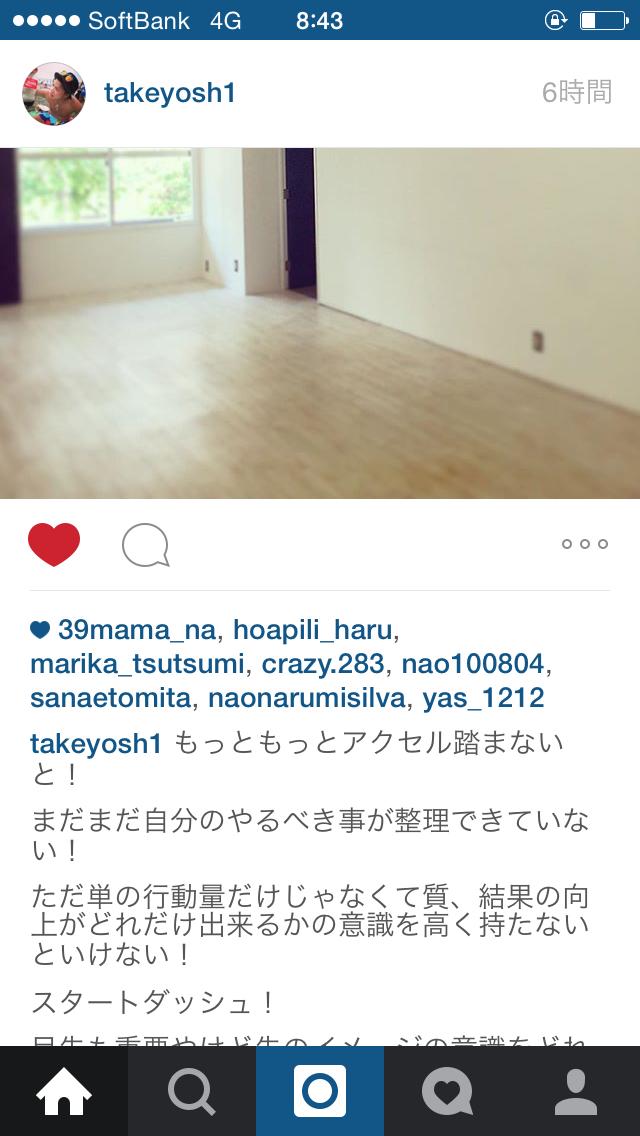Unlike the post via the red heart
Screen dimensions: 640x1136
click(54, 545)
